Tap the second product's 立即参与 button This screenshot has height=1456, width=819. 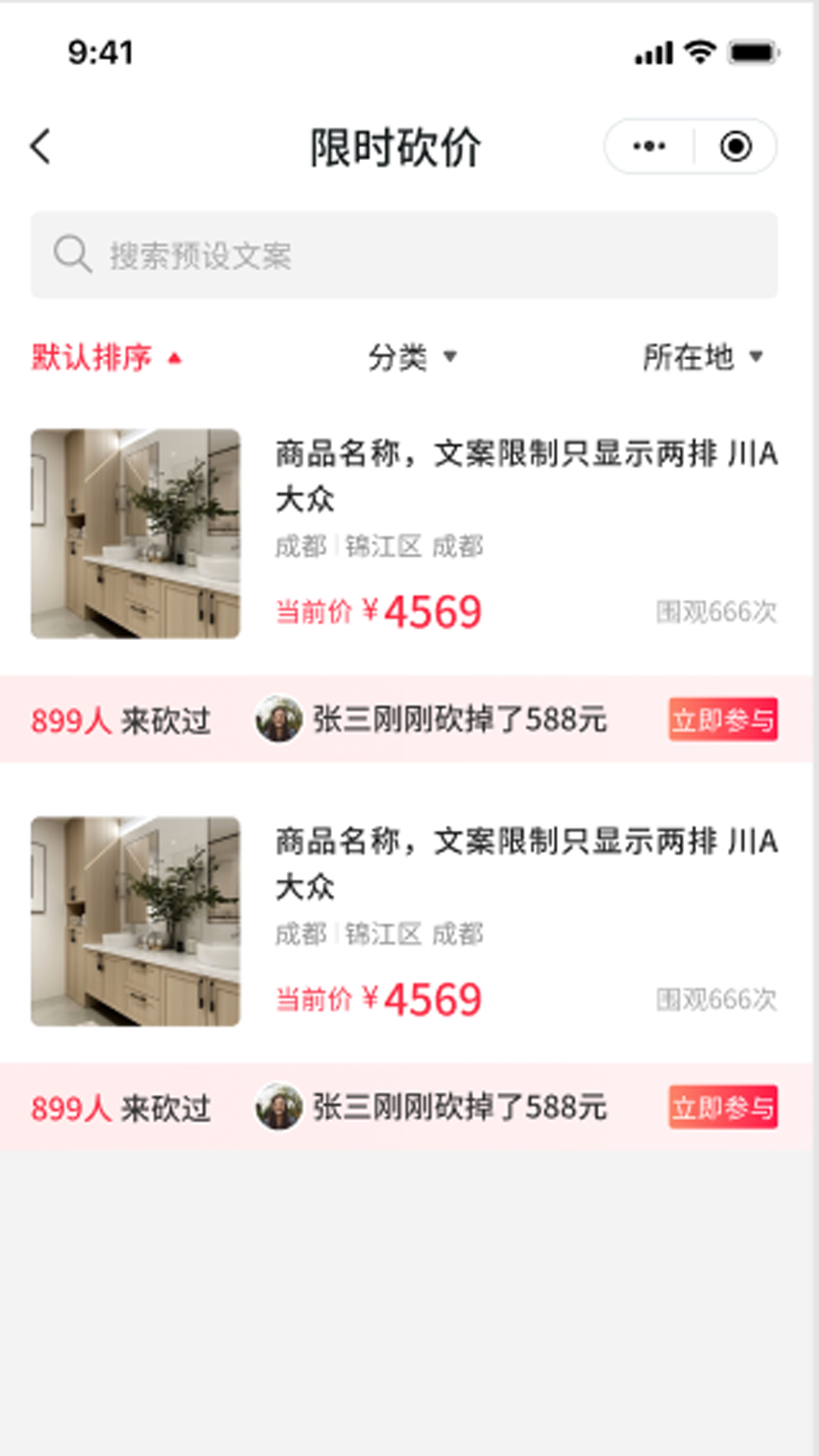[723, 1108]
